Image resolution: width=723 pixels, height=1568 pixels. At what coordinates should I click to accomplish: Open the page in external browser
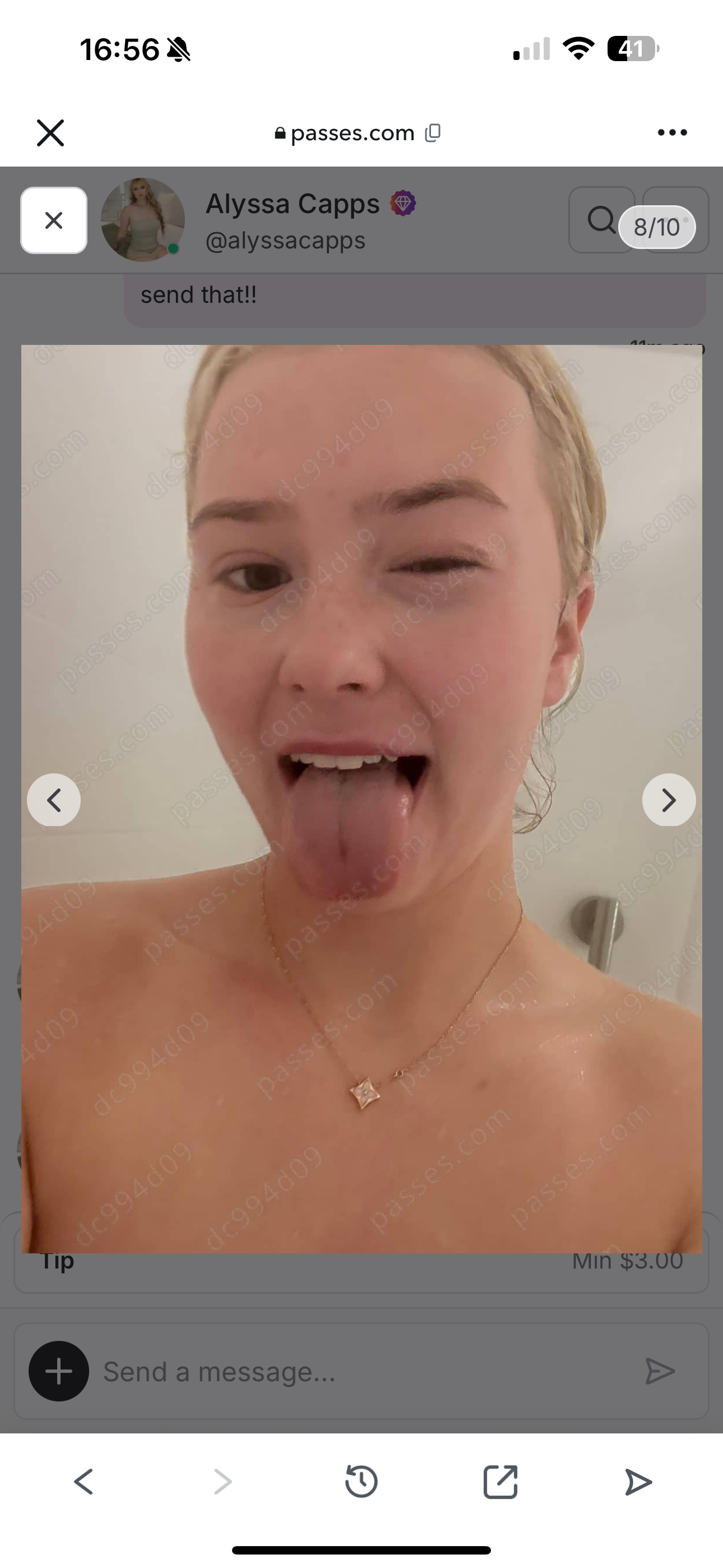pyautogui.click(x=500, y=1482)
